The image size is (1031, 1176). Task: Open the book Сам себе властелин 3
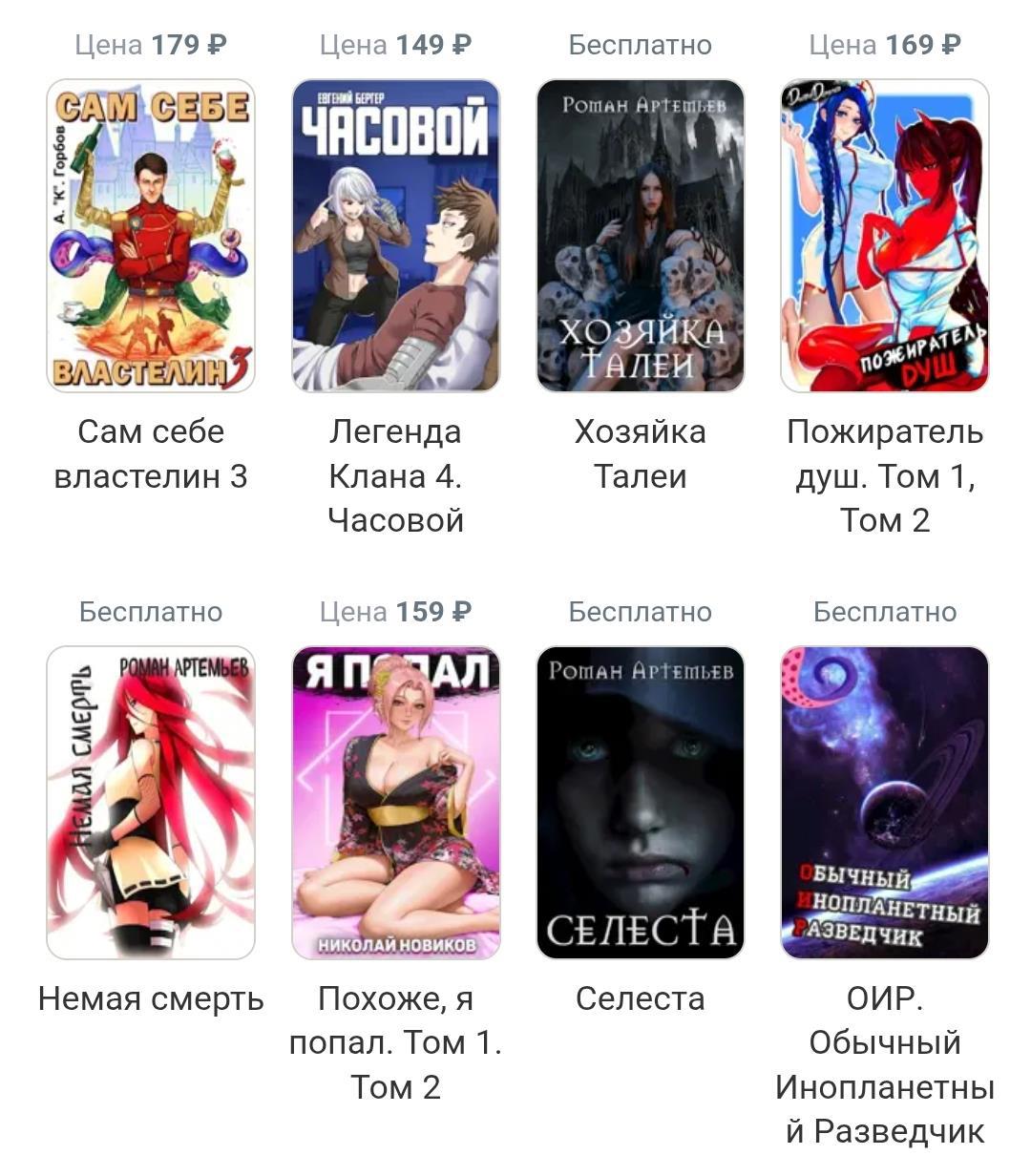coord(151,236)
